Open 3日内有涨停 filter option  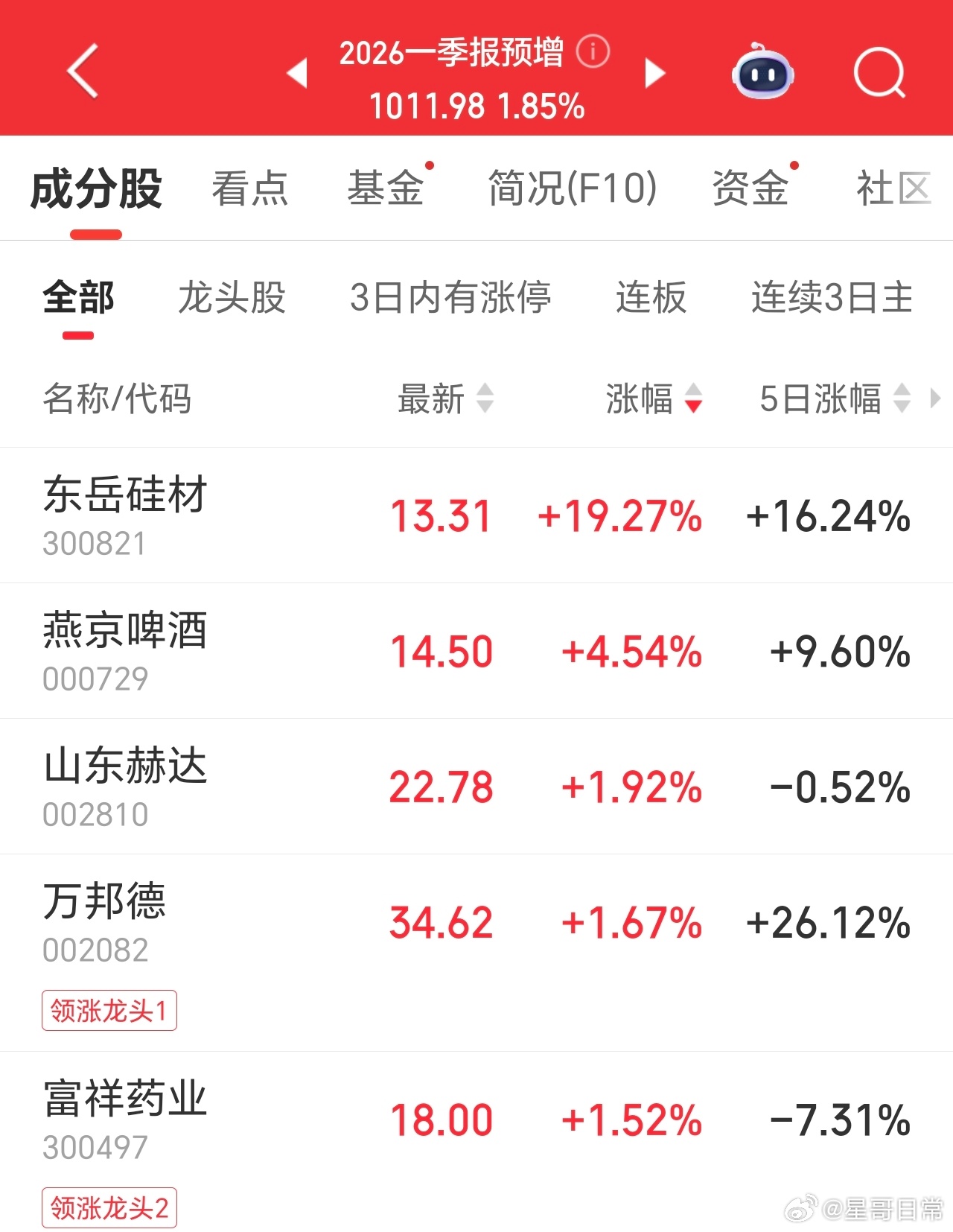click(x=453, y=296)
